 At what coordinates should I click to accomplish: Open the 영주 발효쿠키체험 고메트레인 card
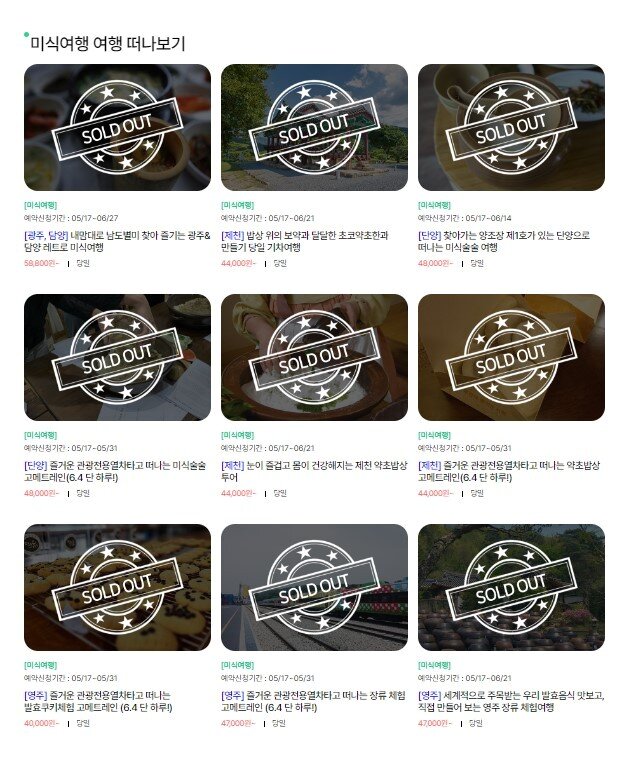click(x=117, y=587)
